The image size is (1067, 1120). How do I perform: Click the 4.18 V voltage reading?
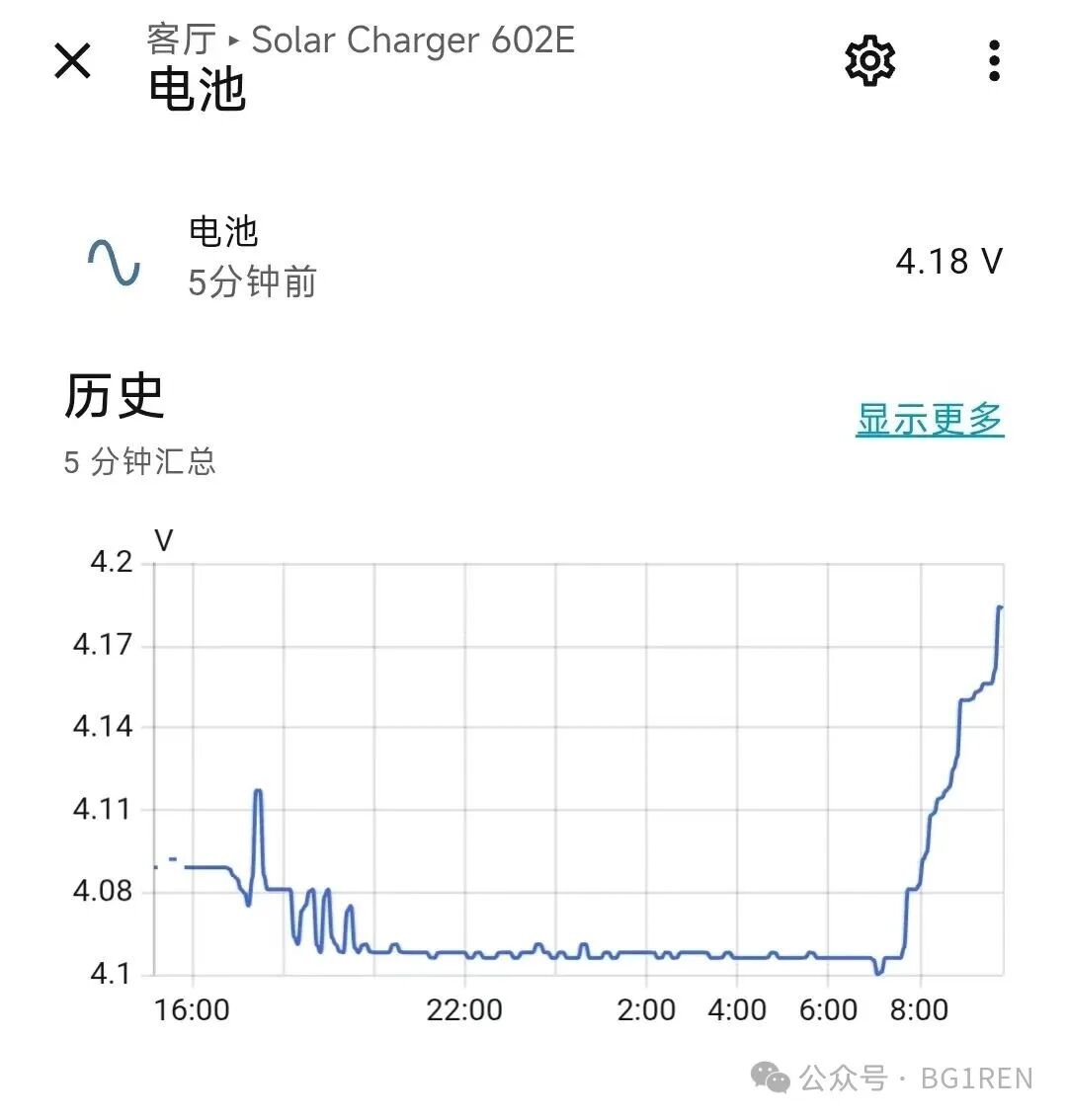point(948,262)
